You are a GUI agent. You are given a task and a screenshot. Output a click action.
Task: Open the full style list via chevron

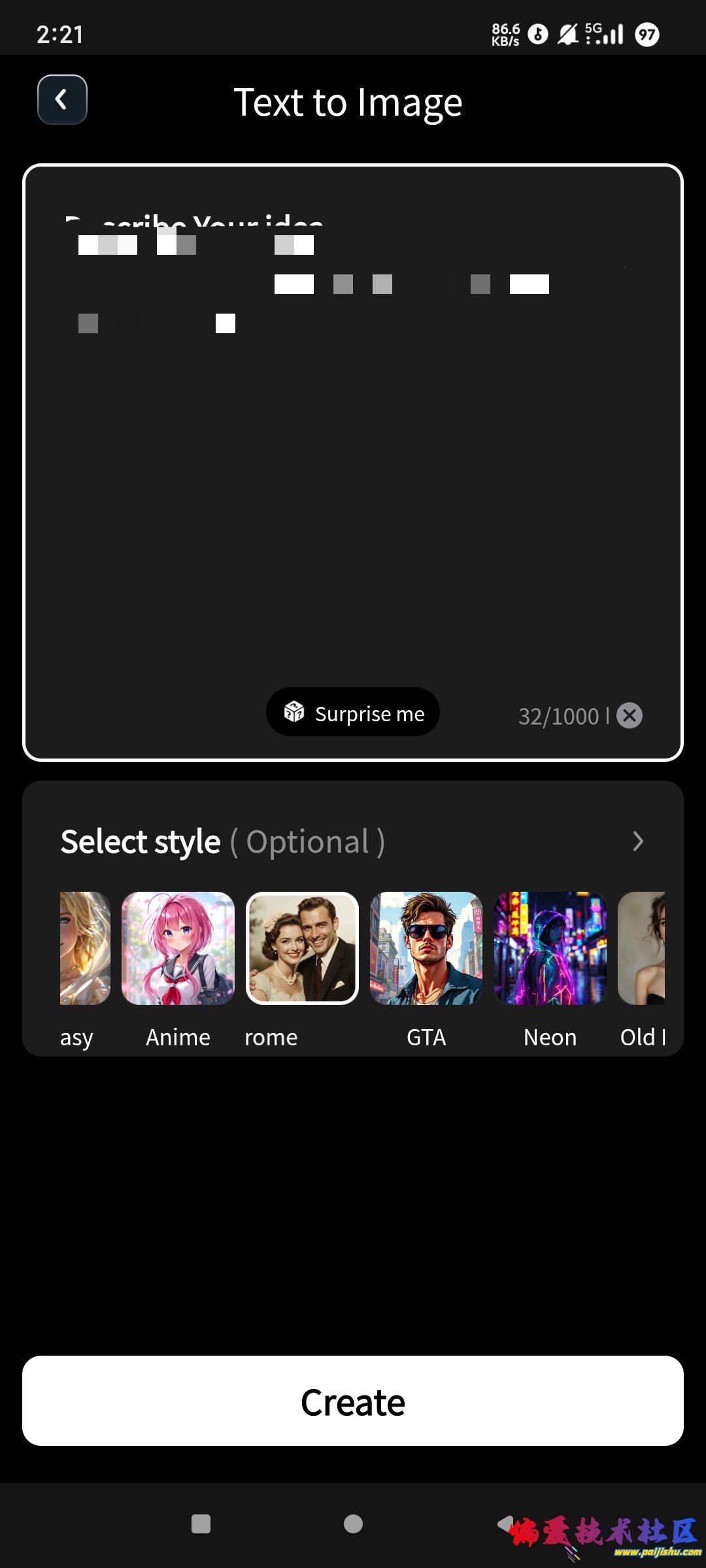point(638,841)
